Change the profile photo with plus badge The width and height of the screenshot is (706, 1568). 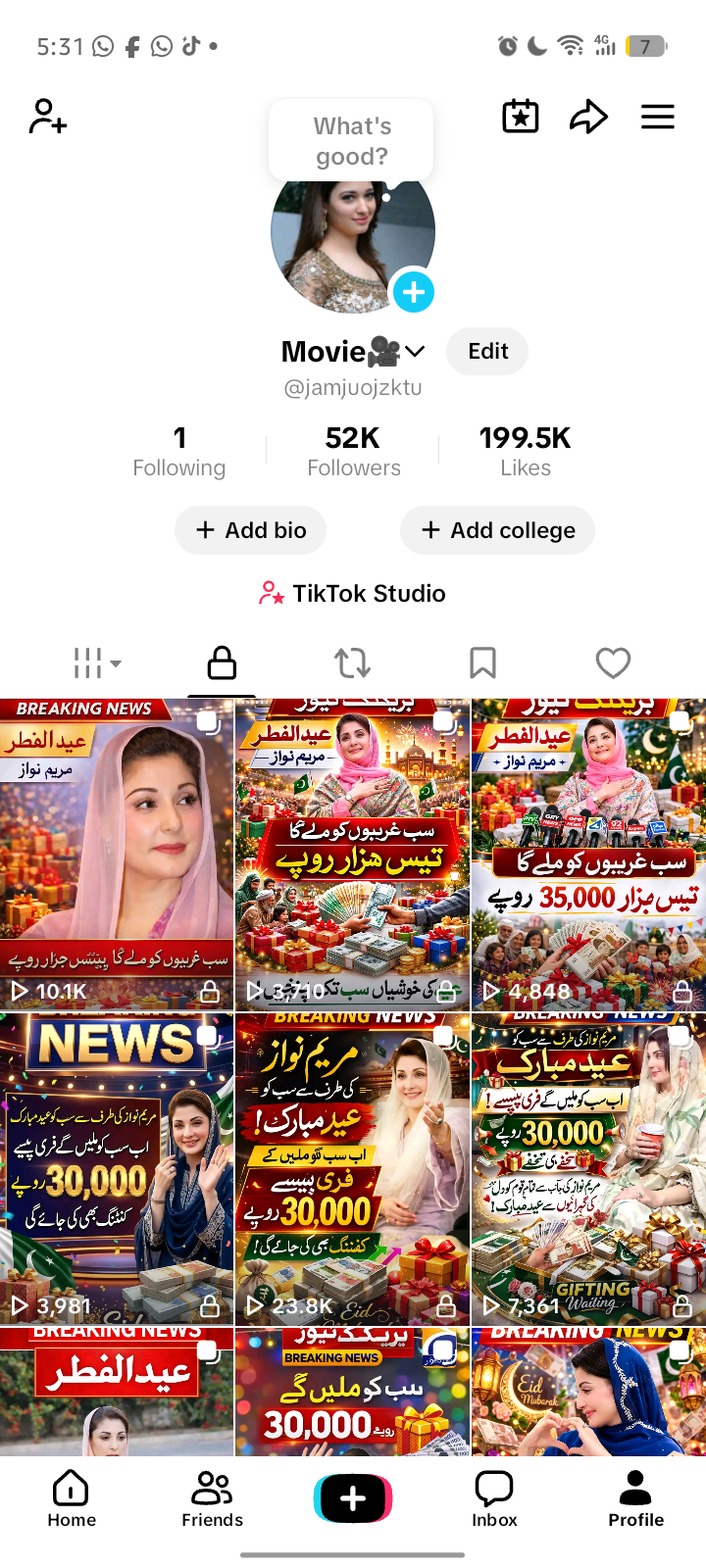pos(414,292)
